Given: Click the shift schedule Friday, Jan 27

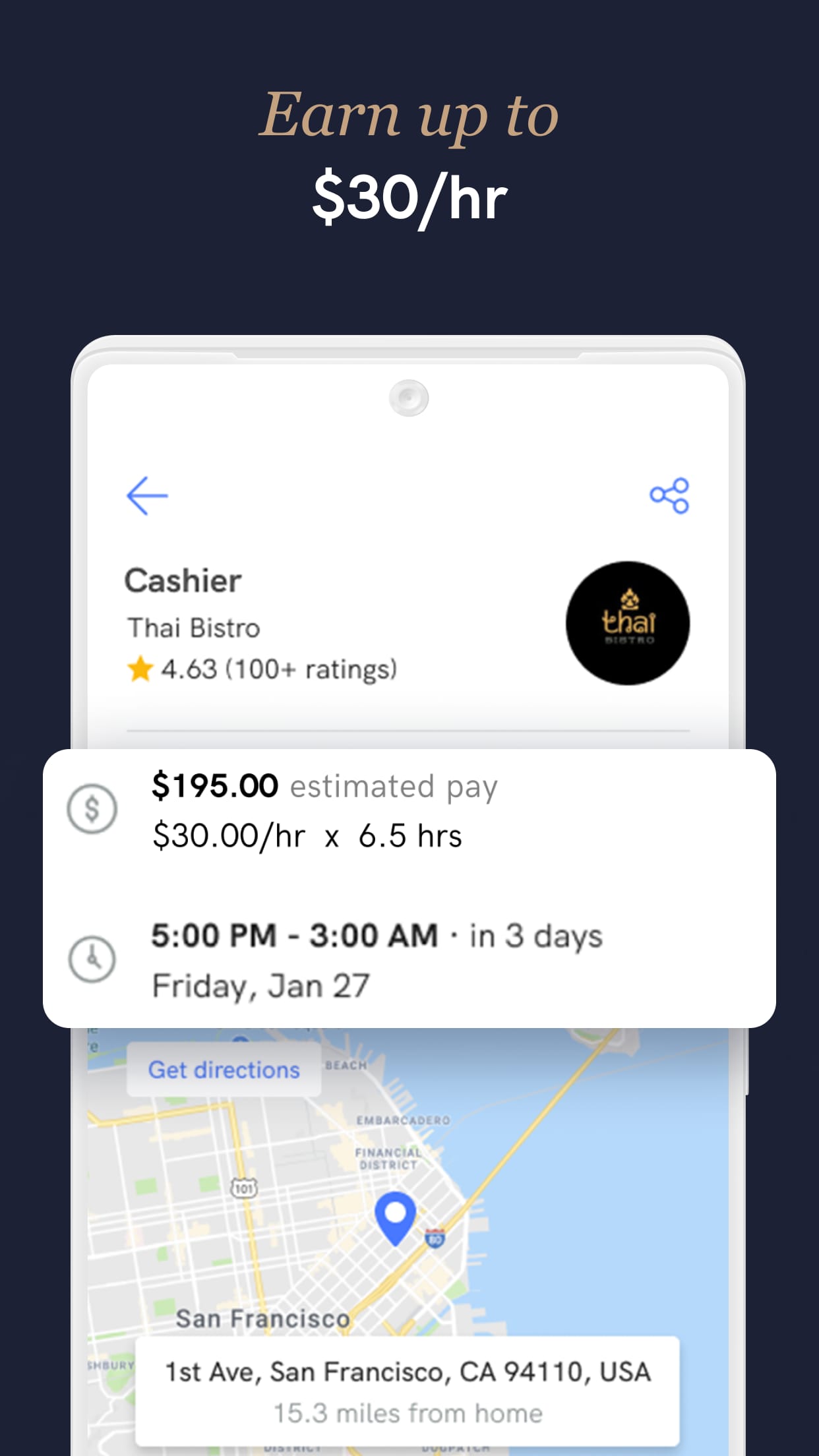Looking at the screenshot, I should [x=262, y=984].
